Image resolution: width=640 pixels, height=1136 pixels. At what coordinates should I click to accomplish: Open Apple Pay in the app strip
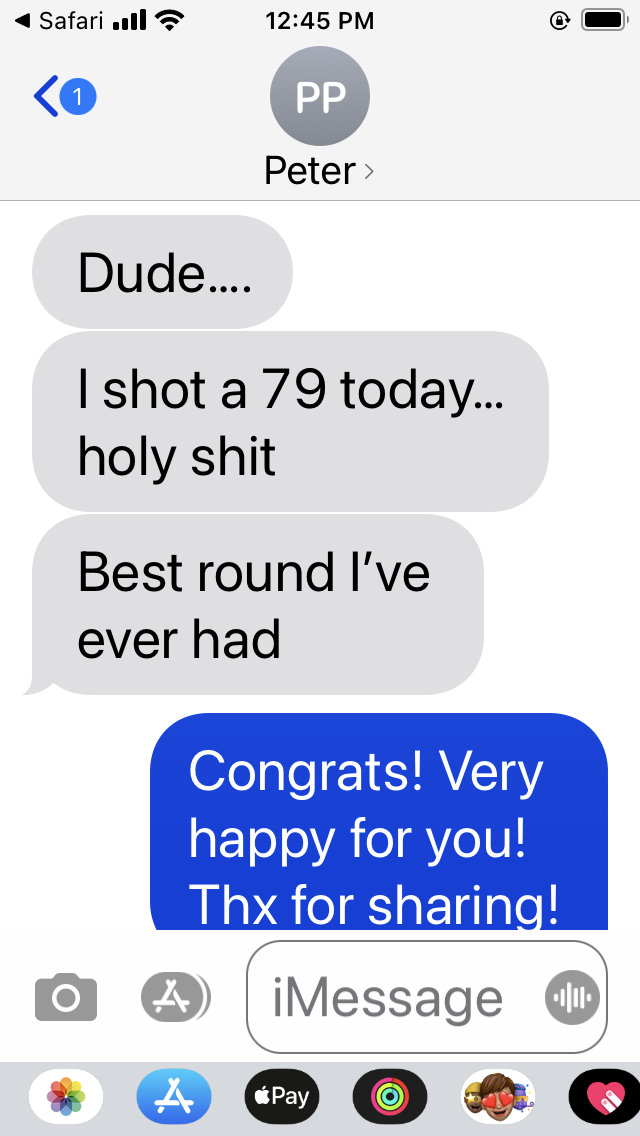[281, 1097]
